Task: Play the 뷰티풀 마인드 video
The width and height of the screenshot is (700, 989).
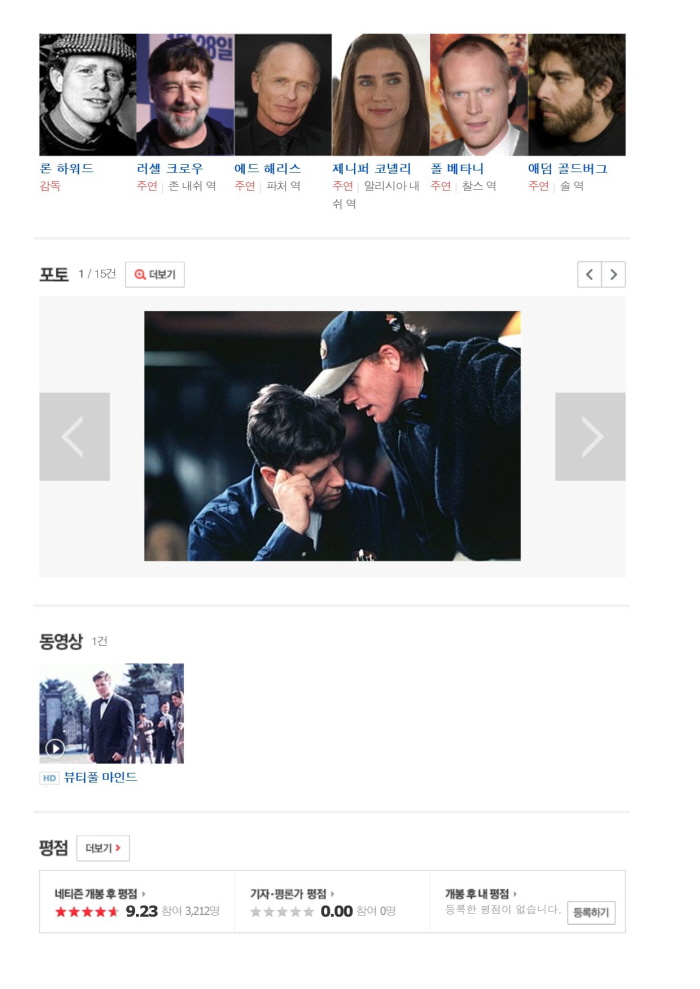Action: point(111,713)
